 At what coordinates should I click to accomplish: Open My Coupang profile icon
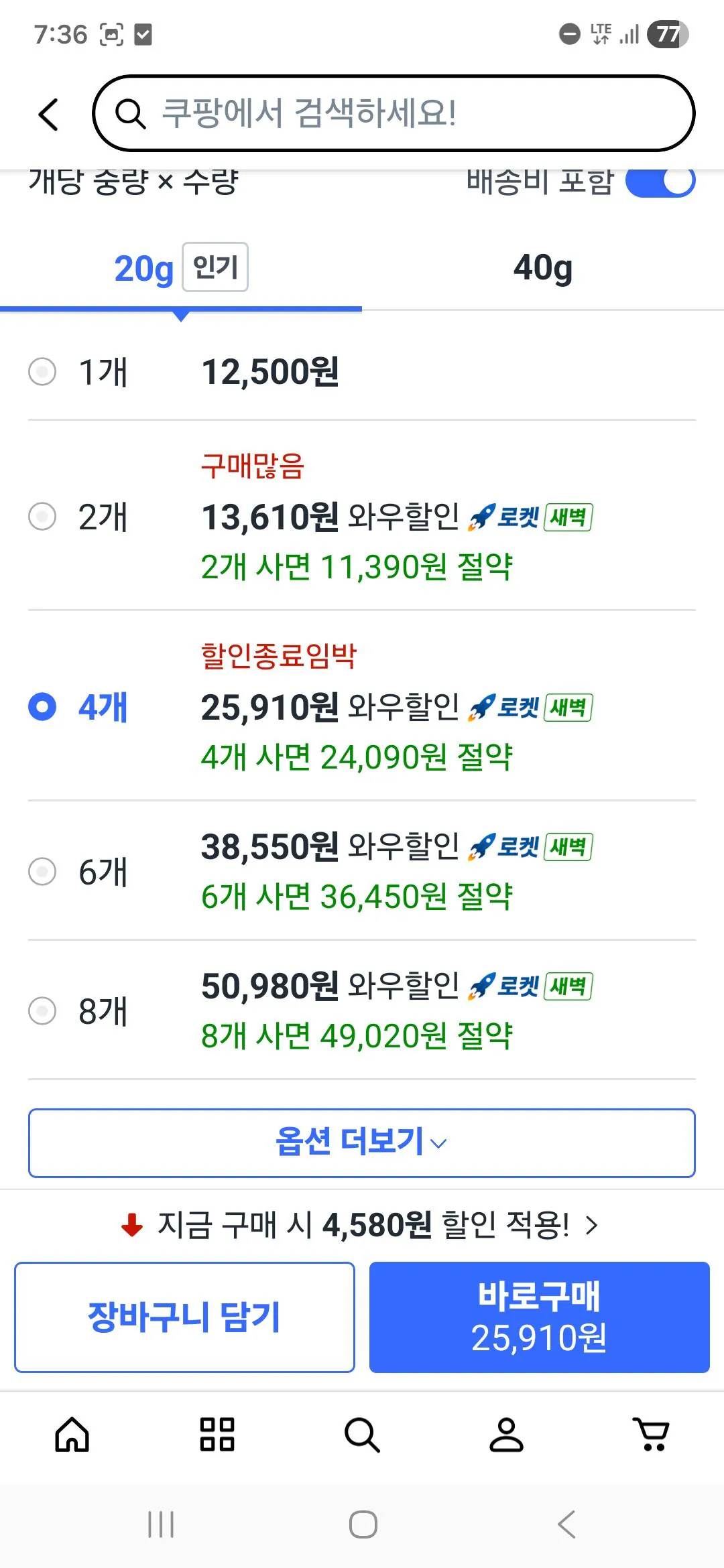(x=507, y=1435)
